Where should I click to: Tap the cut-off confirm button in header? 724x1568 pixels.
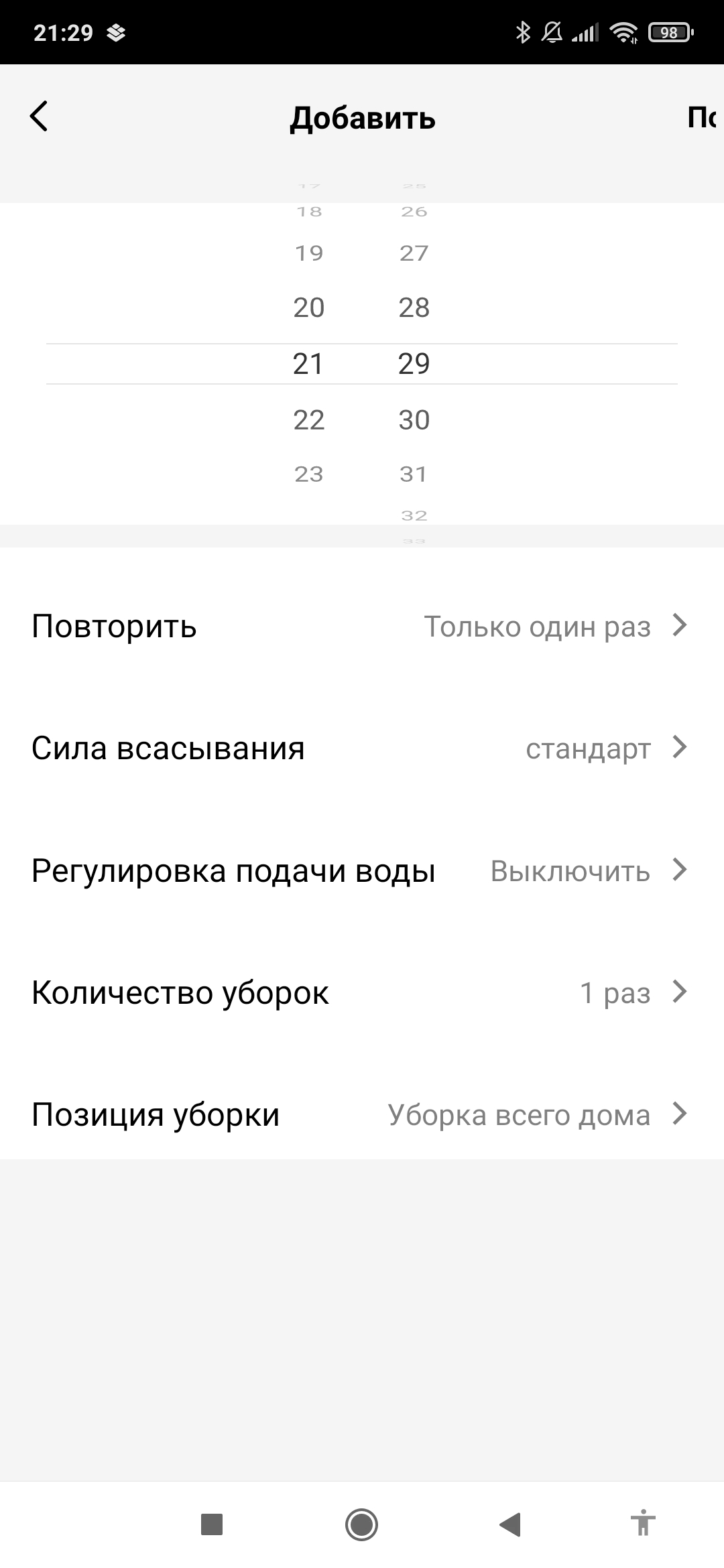(x=703, y=118)
